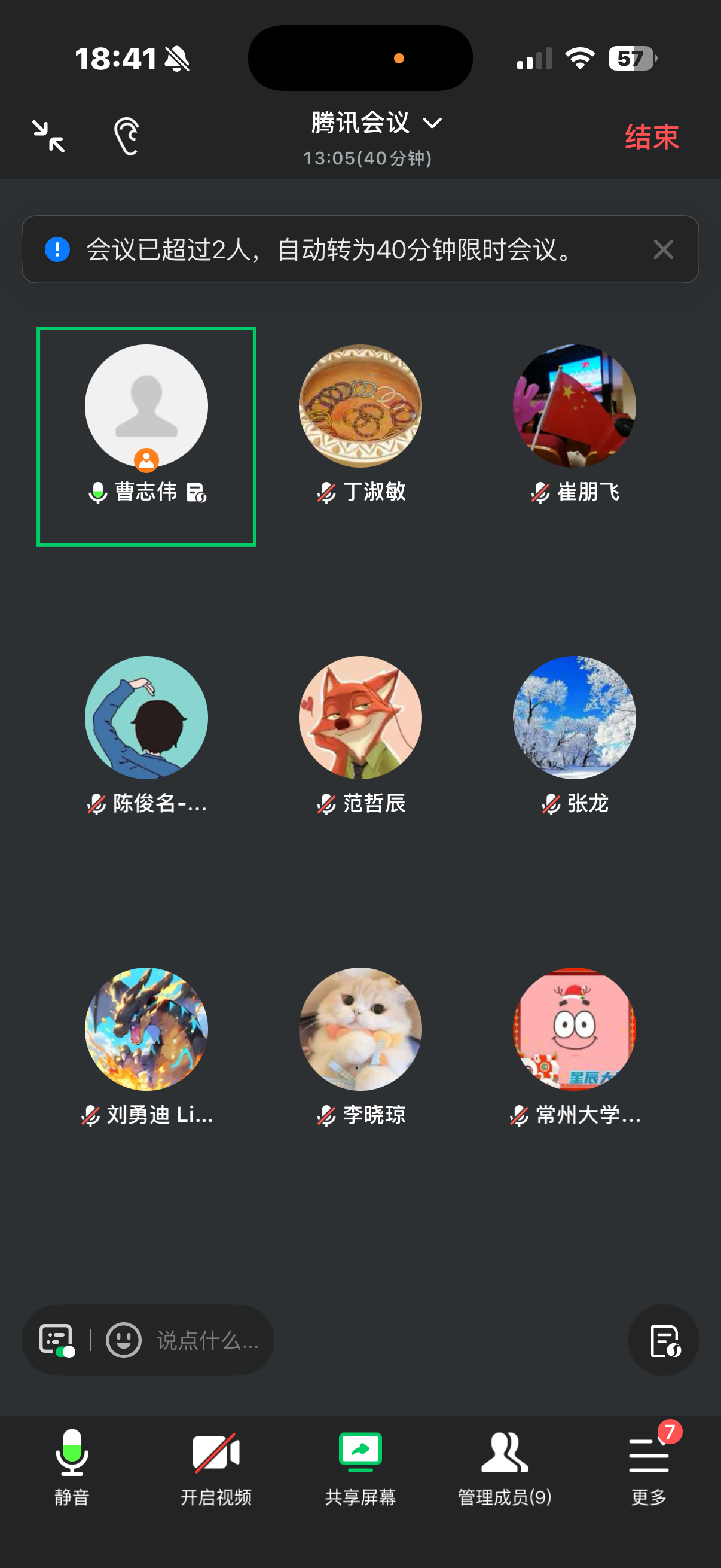Open the emoji reaction picker
721x1568 pixels.
(x=124, y=1340)
